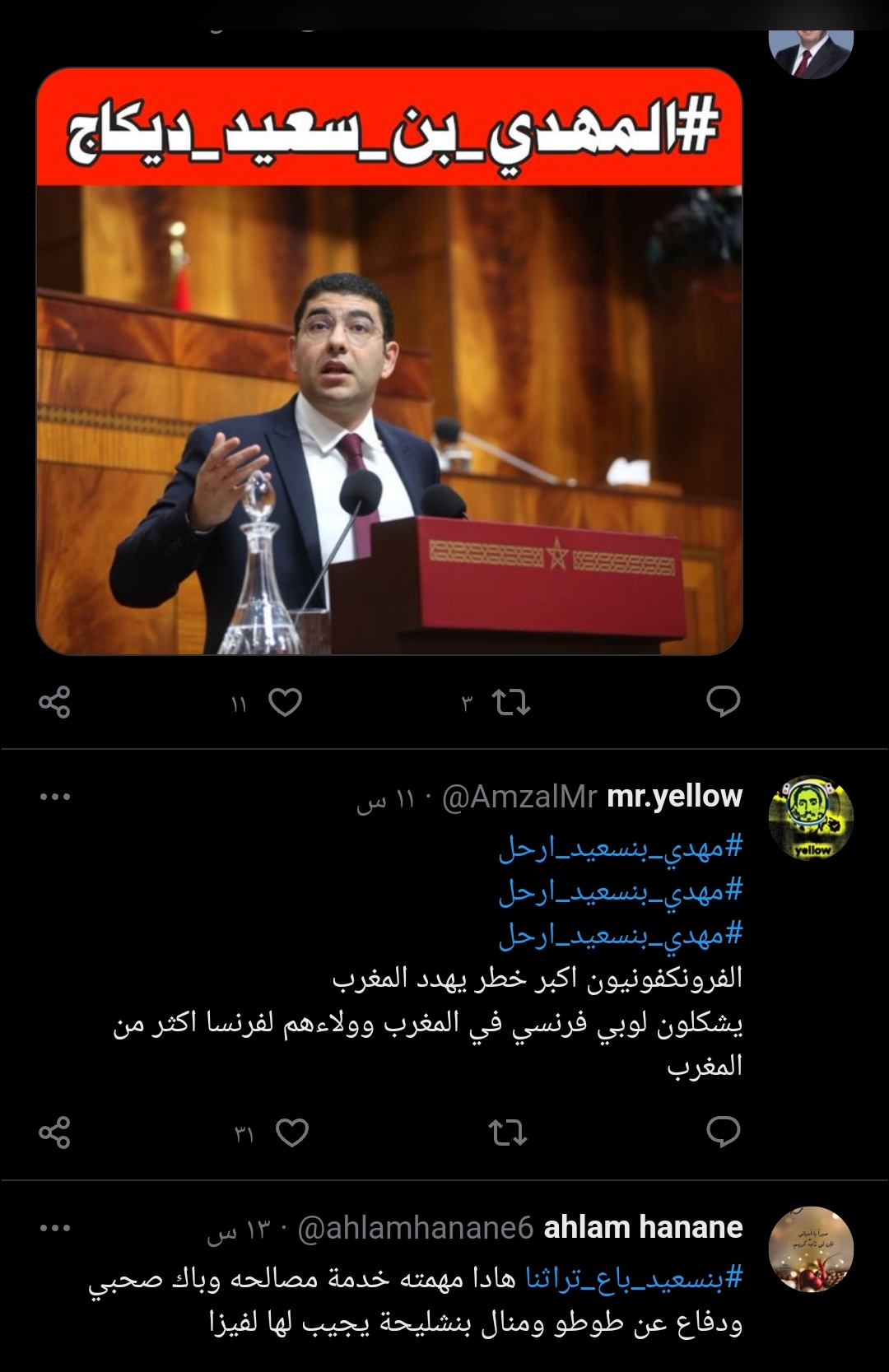Image resolution: width=889 pixels, height=1372 pixels.
Task: Open the first #مهدي_بنسعيد_ارحل hashtag
Action: click(620, 847)
